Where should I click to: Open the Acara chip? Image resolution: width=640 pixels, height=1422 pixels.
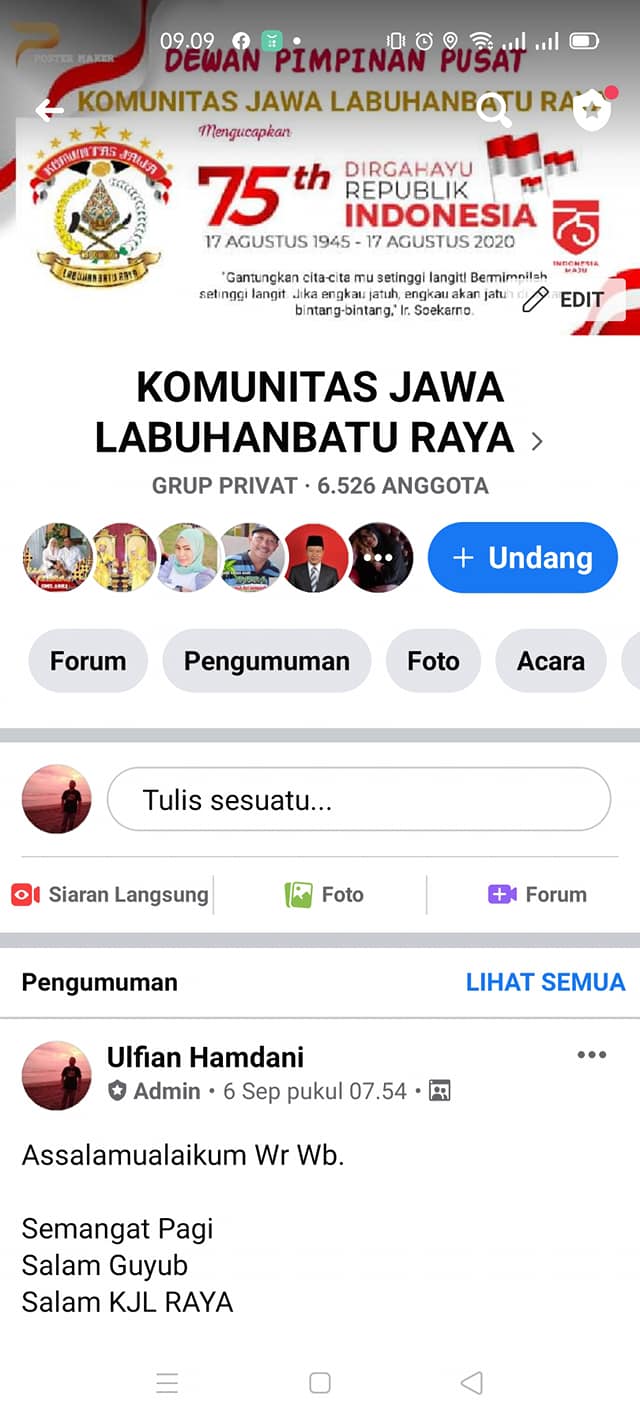click(550, 661)
